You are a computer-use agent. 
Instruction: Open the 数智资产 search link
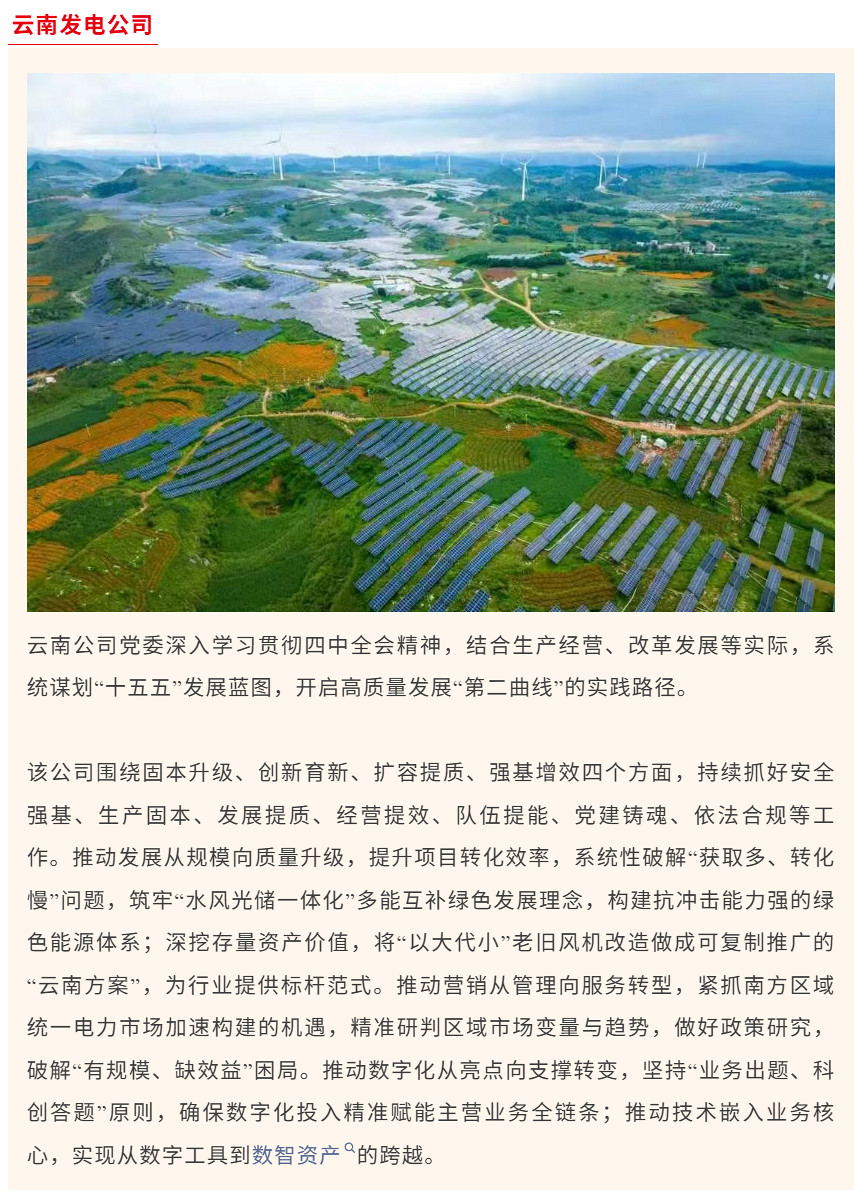point(297,1156)
